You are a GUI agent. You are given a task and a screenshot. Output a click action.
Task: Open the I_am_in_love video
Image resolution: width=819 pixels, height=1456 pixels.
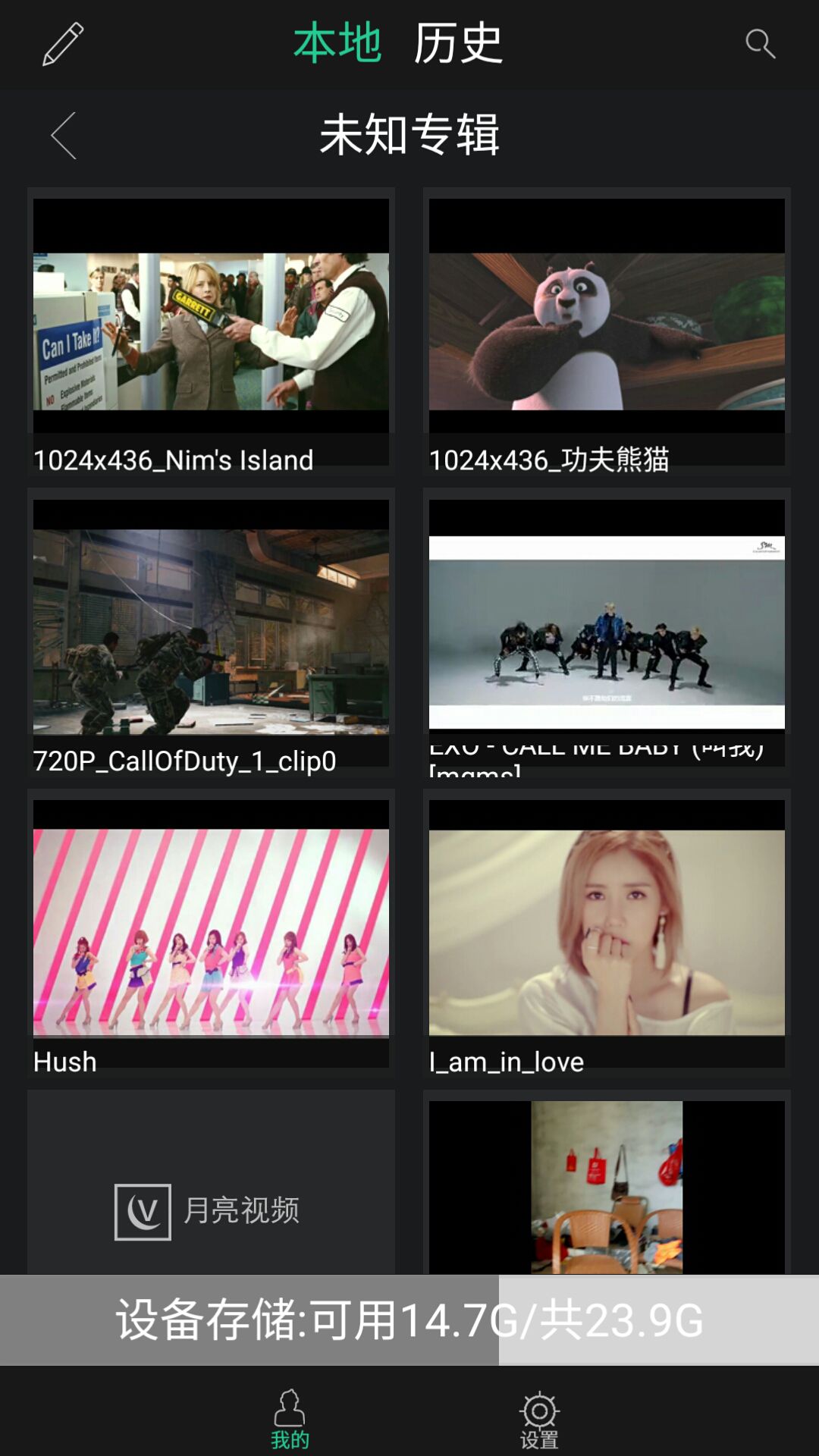607,932
